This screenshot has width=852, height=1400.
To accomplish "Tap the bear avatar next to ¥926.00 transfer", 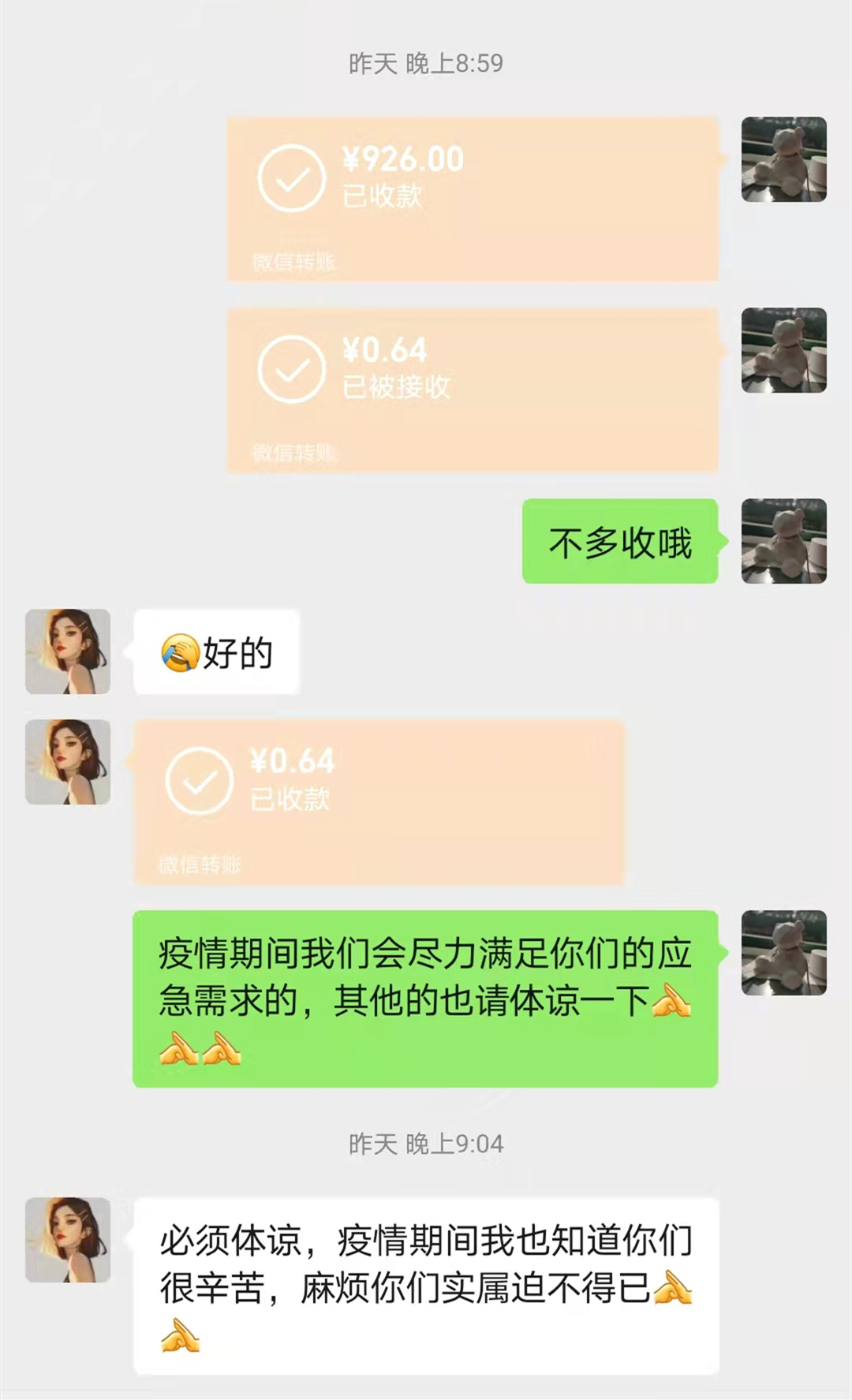I will [783, 159].
